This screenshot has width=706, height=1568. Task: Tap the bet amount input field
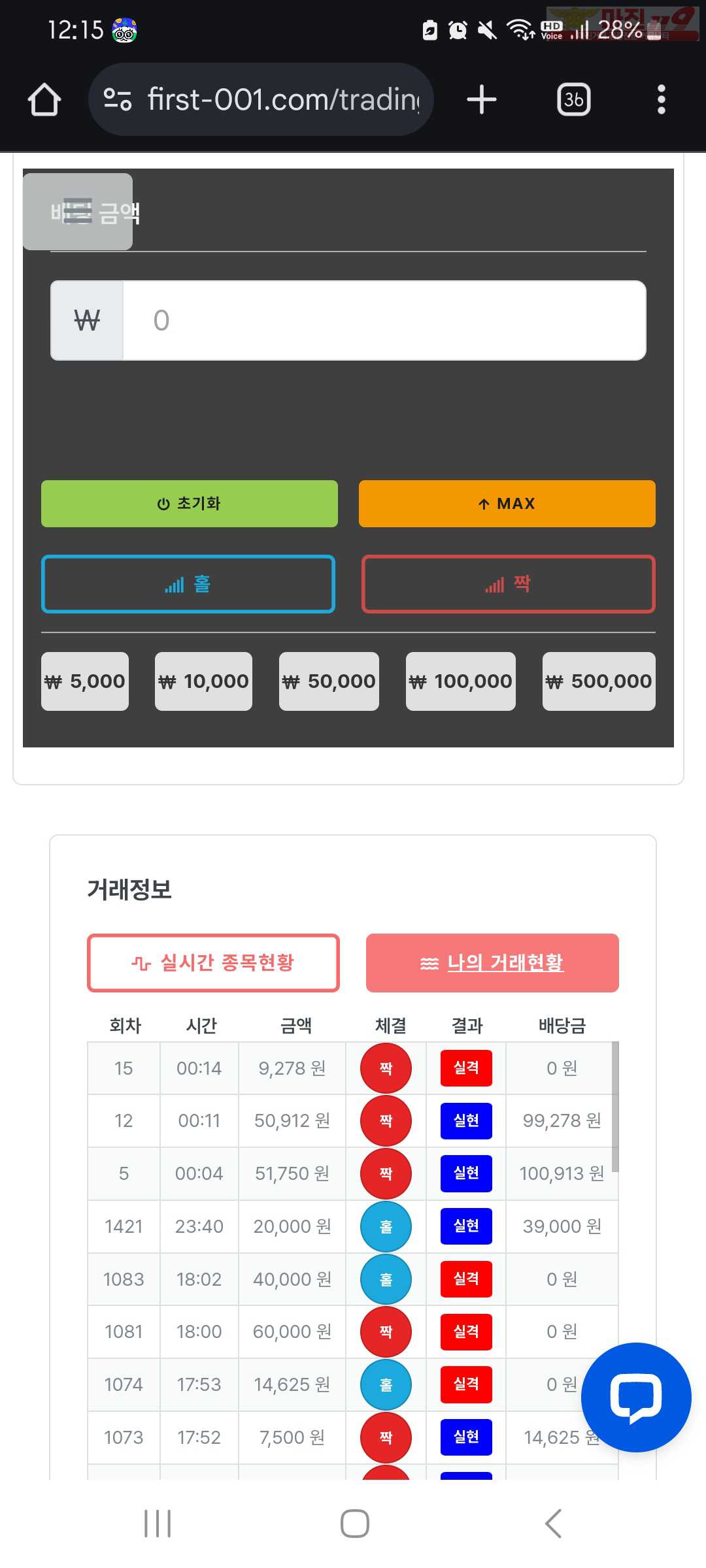[x=384, y=320]
